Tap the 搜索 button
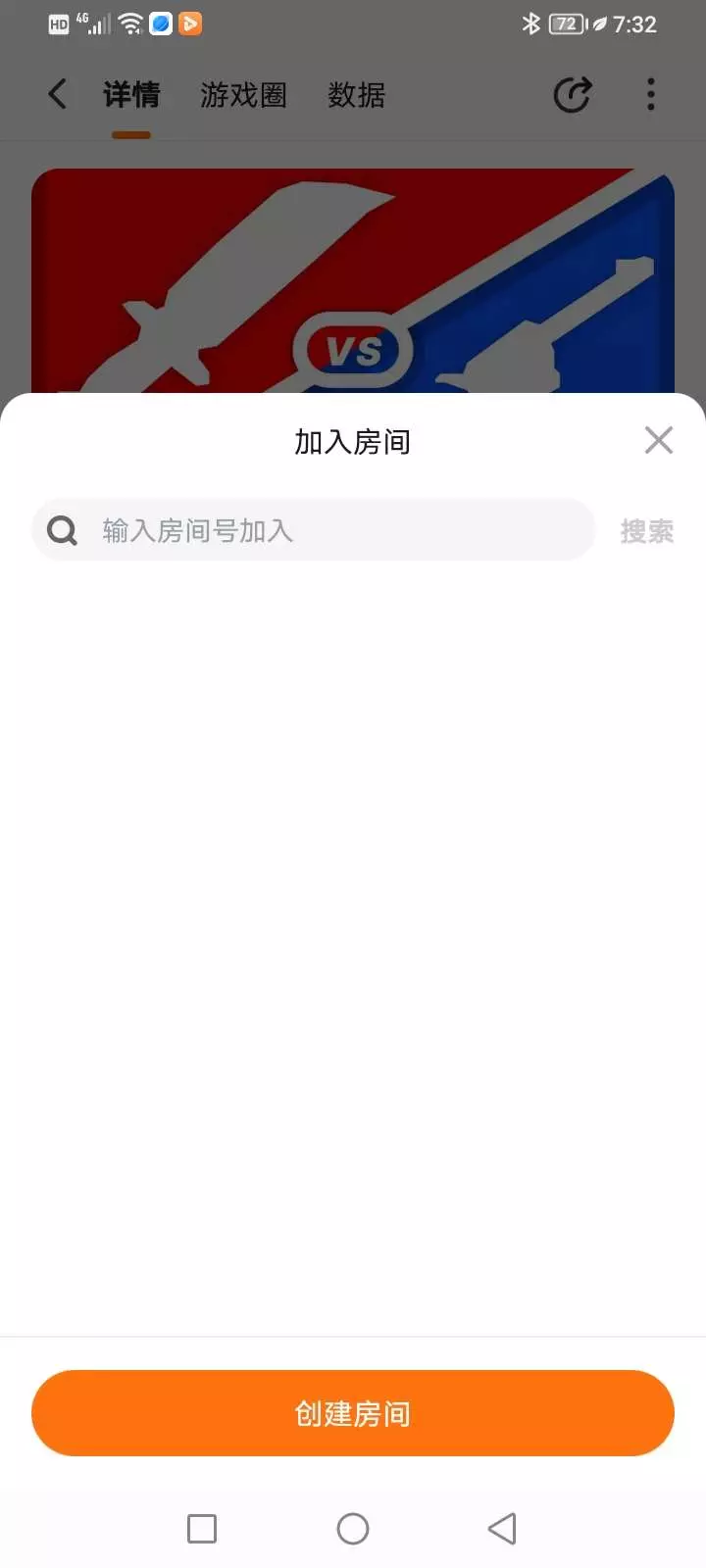This screenshot has width=706, height=1568. (x=647, y=531)
